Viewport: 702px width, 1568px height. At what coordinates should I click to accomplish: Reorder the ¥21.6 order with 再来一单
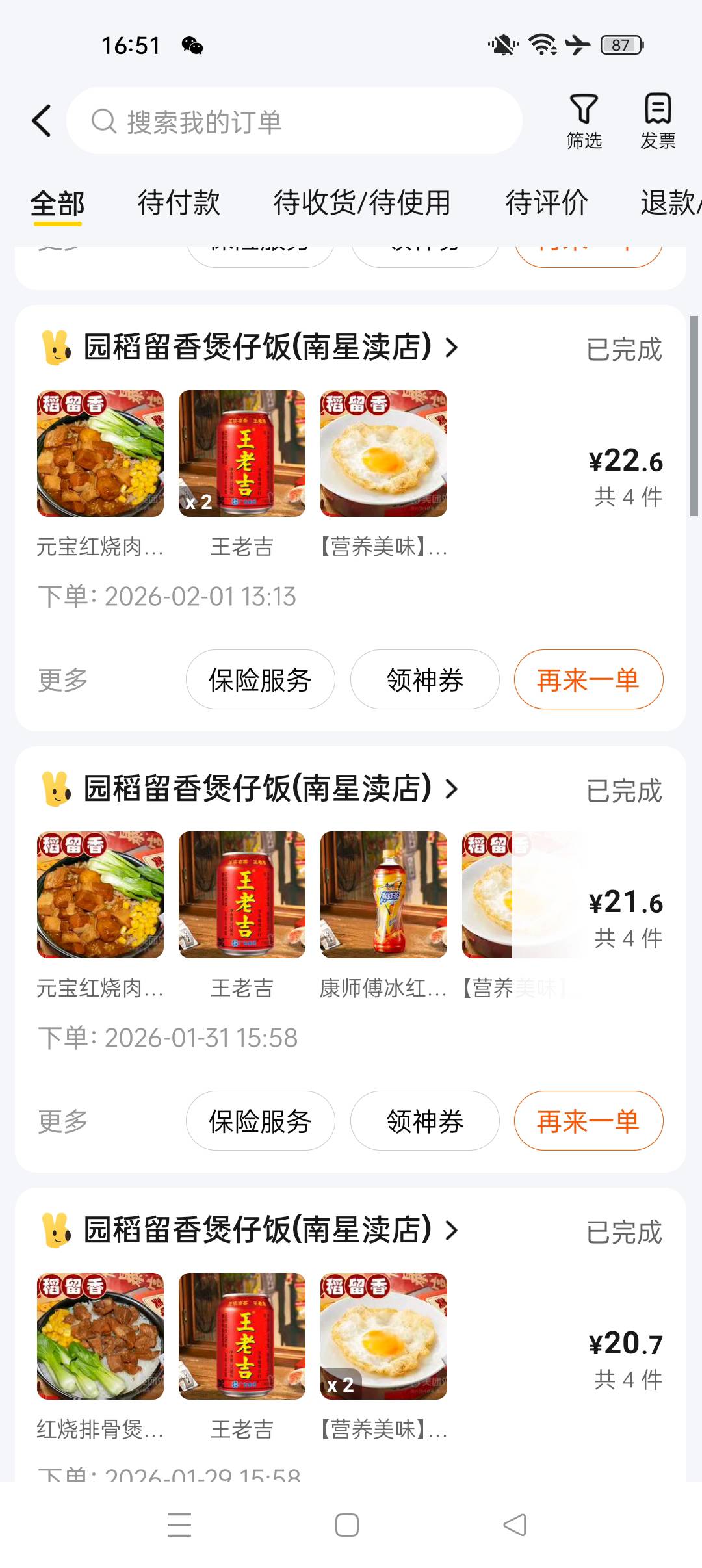point(588,1121)
